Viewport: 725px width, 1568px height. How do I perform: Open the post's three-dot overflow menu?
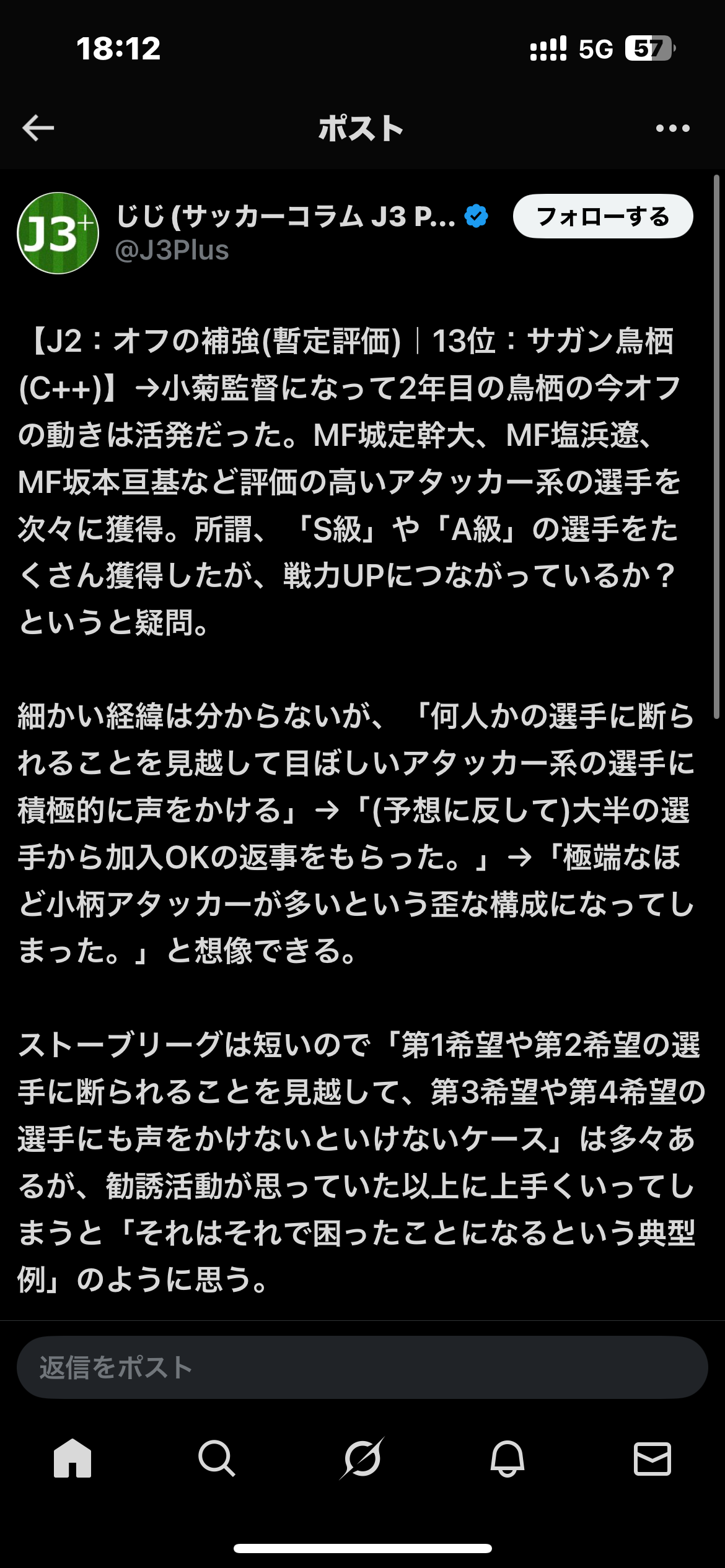click(672, 128)
